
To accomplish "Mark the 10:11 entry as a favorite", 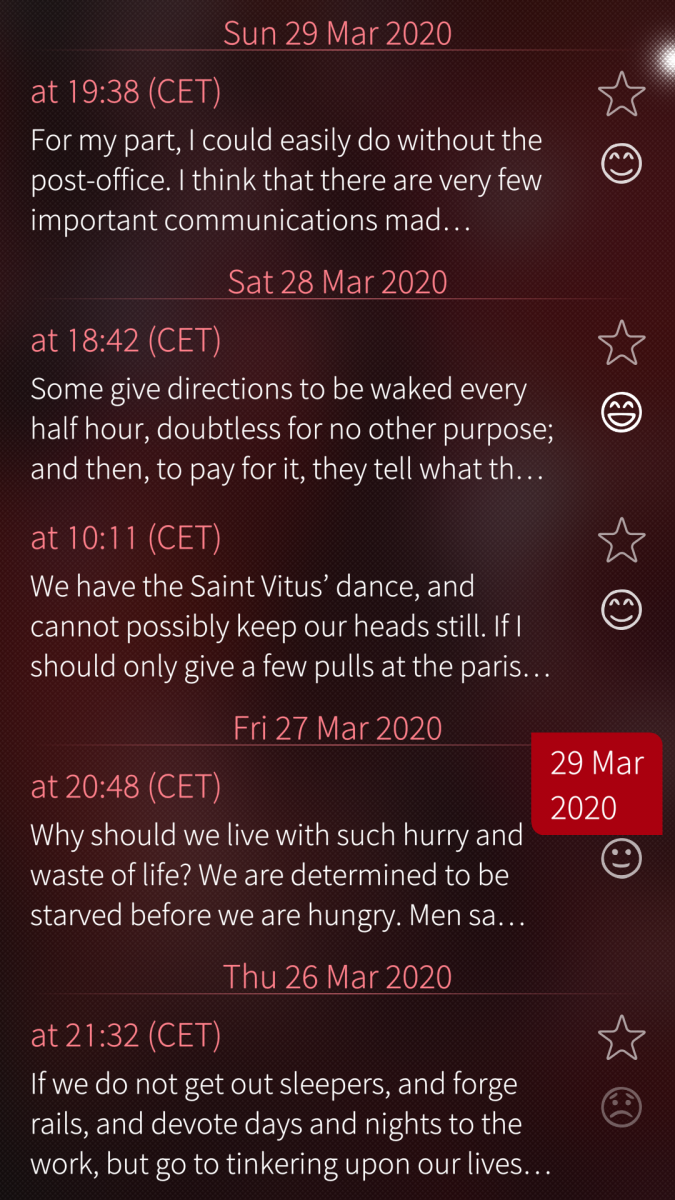I will pyautogui.click(x=621, y=541).
